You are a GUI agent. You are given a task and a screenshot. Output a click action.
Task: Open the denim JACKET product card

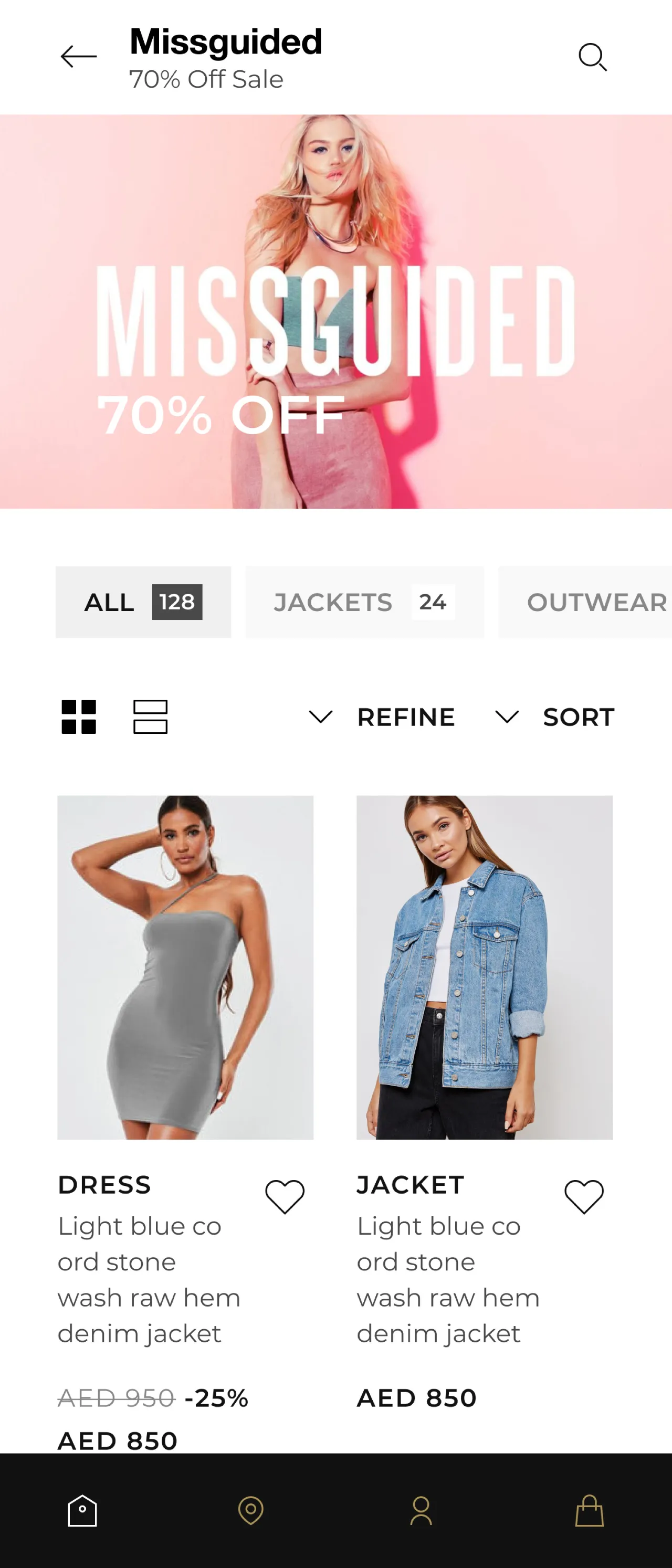[484, 966]
